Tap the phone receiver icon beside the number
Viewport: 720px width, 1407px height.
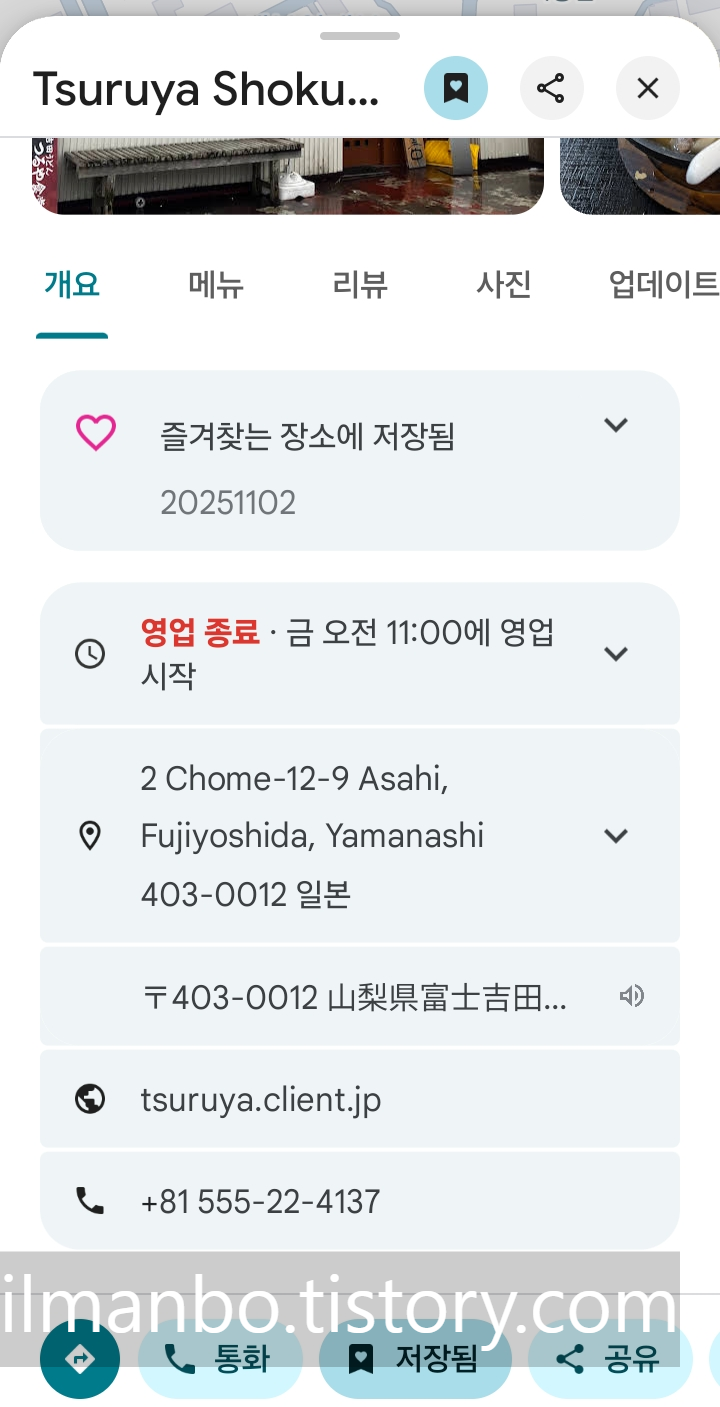91,1200
